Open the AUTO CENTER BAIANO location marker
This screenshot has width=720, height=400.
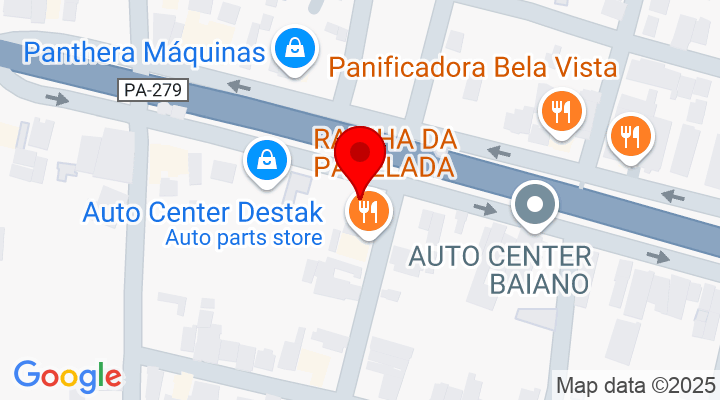535,205
